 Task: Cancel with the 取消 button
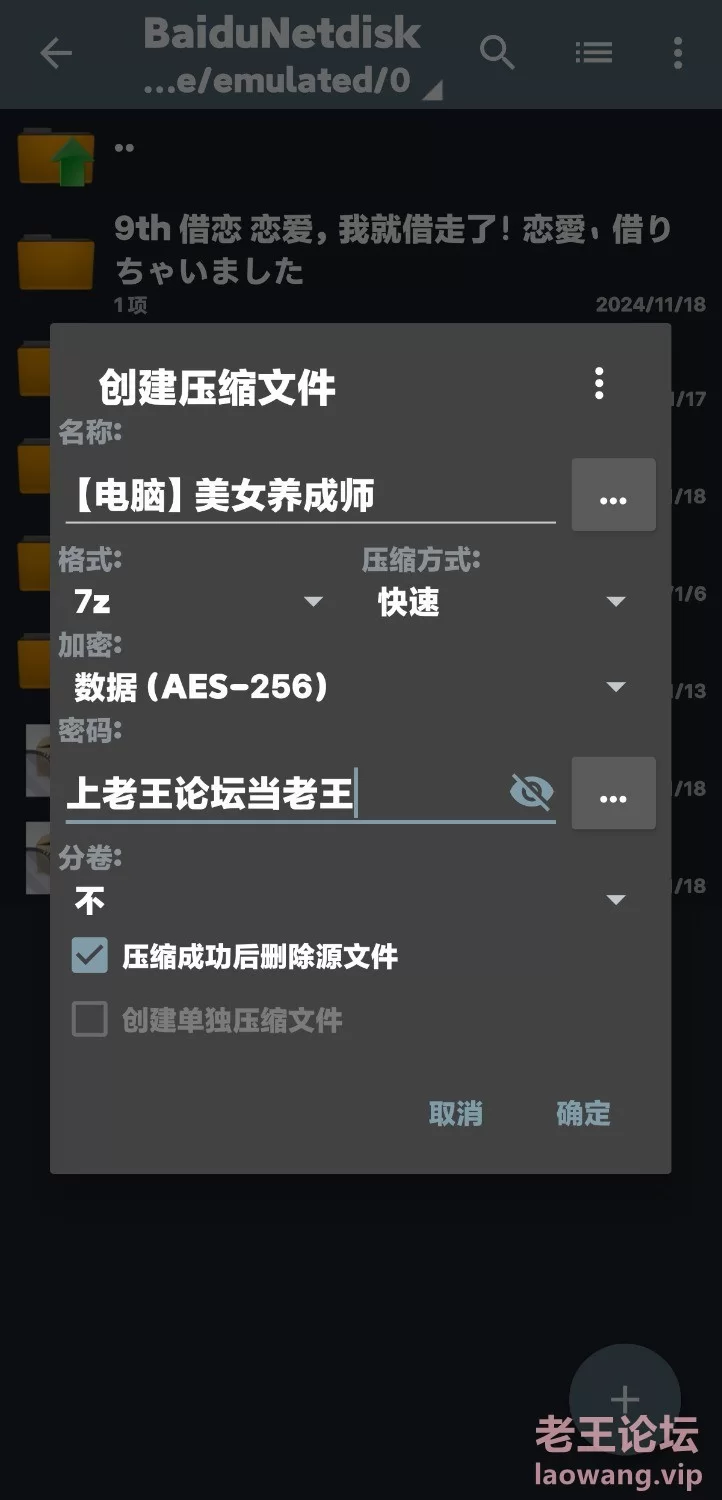point(456,1114)
